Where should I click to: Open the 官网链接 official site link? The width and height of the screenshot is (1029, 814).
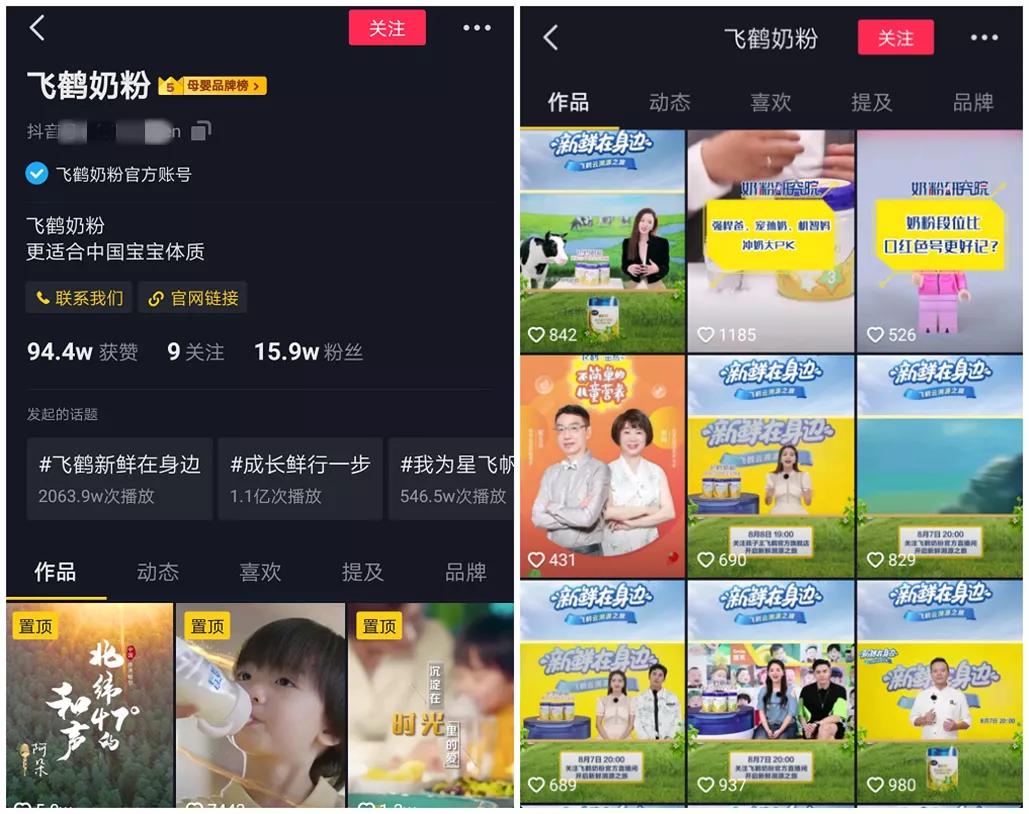(x=193, y=298)
